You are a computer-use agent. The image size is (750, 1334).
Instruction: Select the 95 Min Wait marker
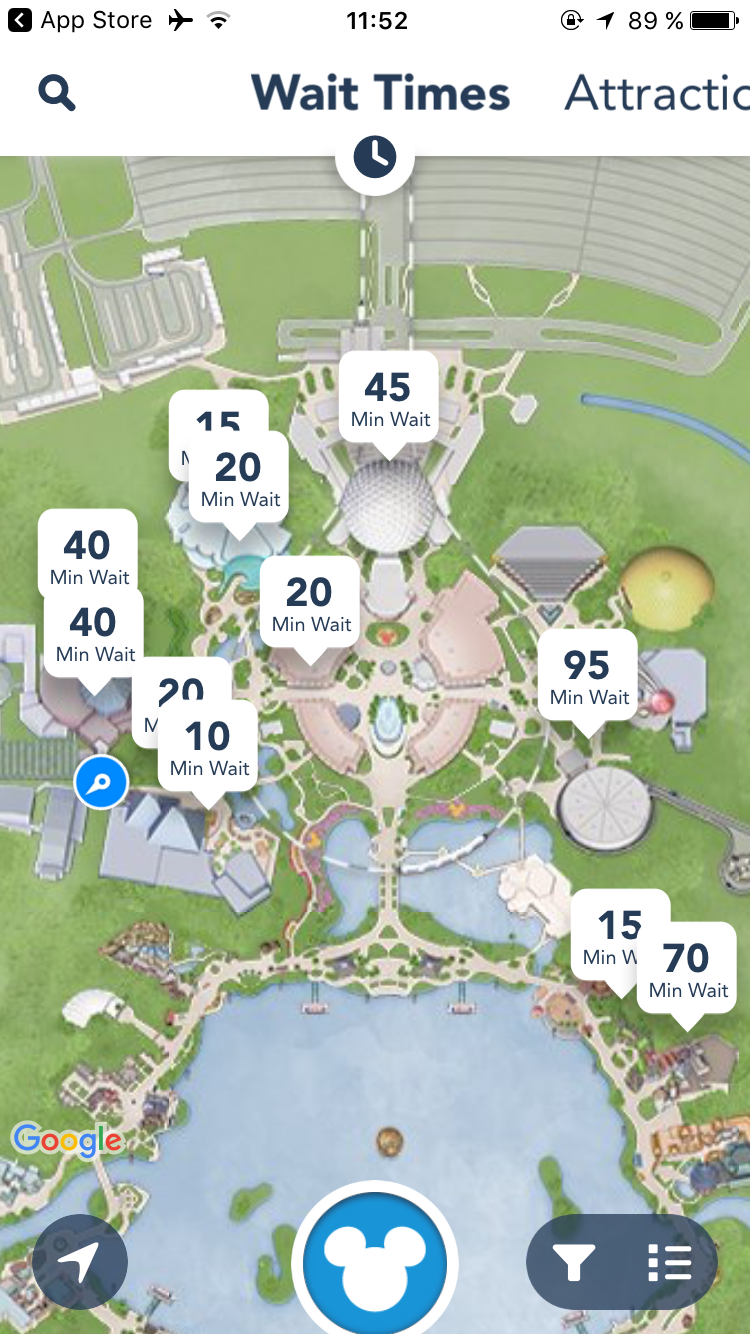(x=588, y=677)
